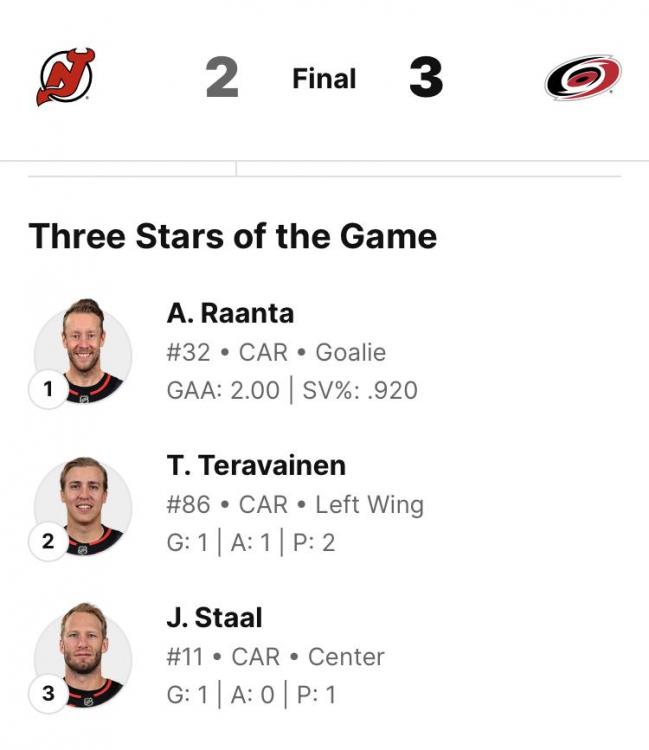This screenshot has height=750, width=649.
Task: Open T. Teravainen's player profile
Action: click(x=256, y=466)
